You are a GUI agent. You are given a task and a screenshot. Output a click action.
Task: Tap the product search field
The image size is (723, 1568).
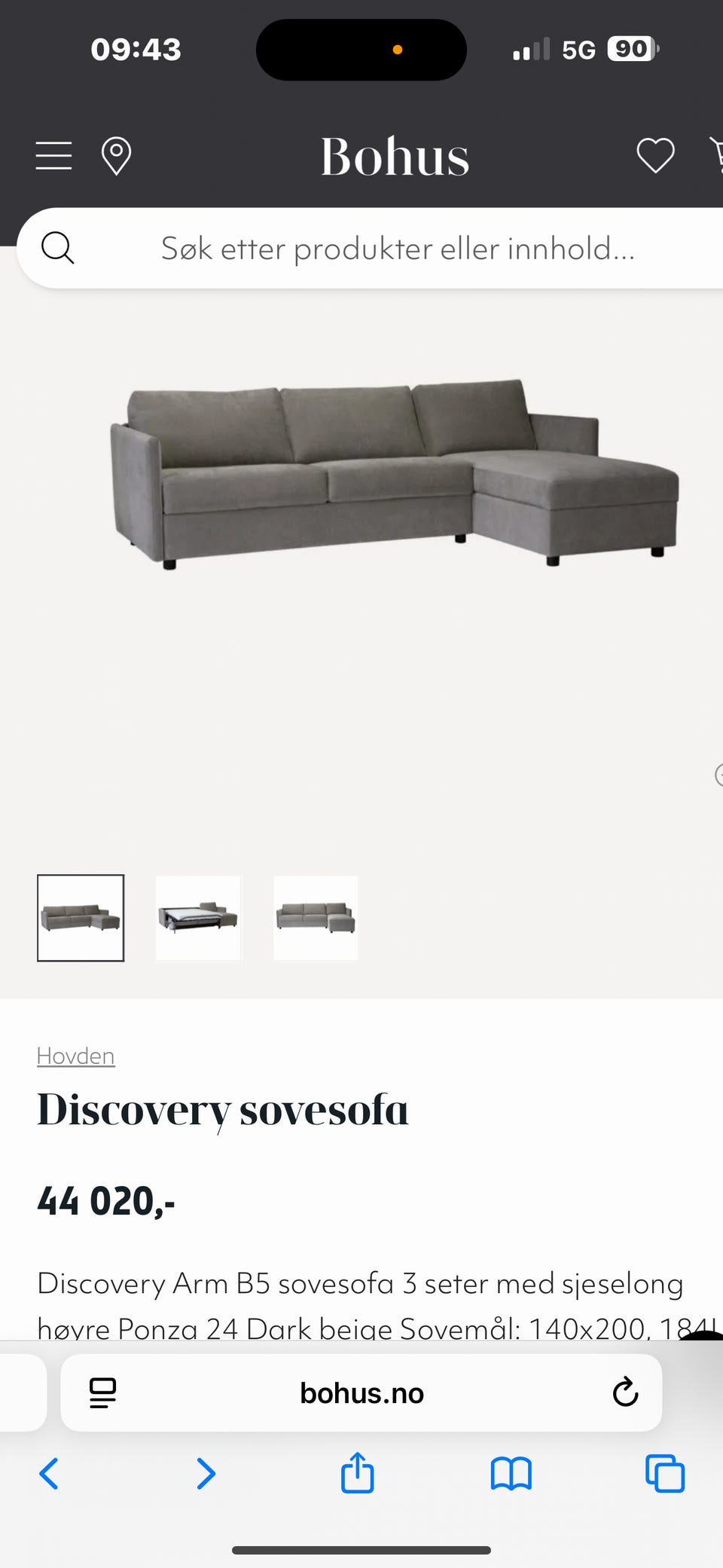click(398, 249)
